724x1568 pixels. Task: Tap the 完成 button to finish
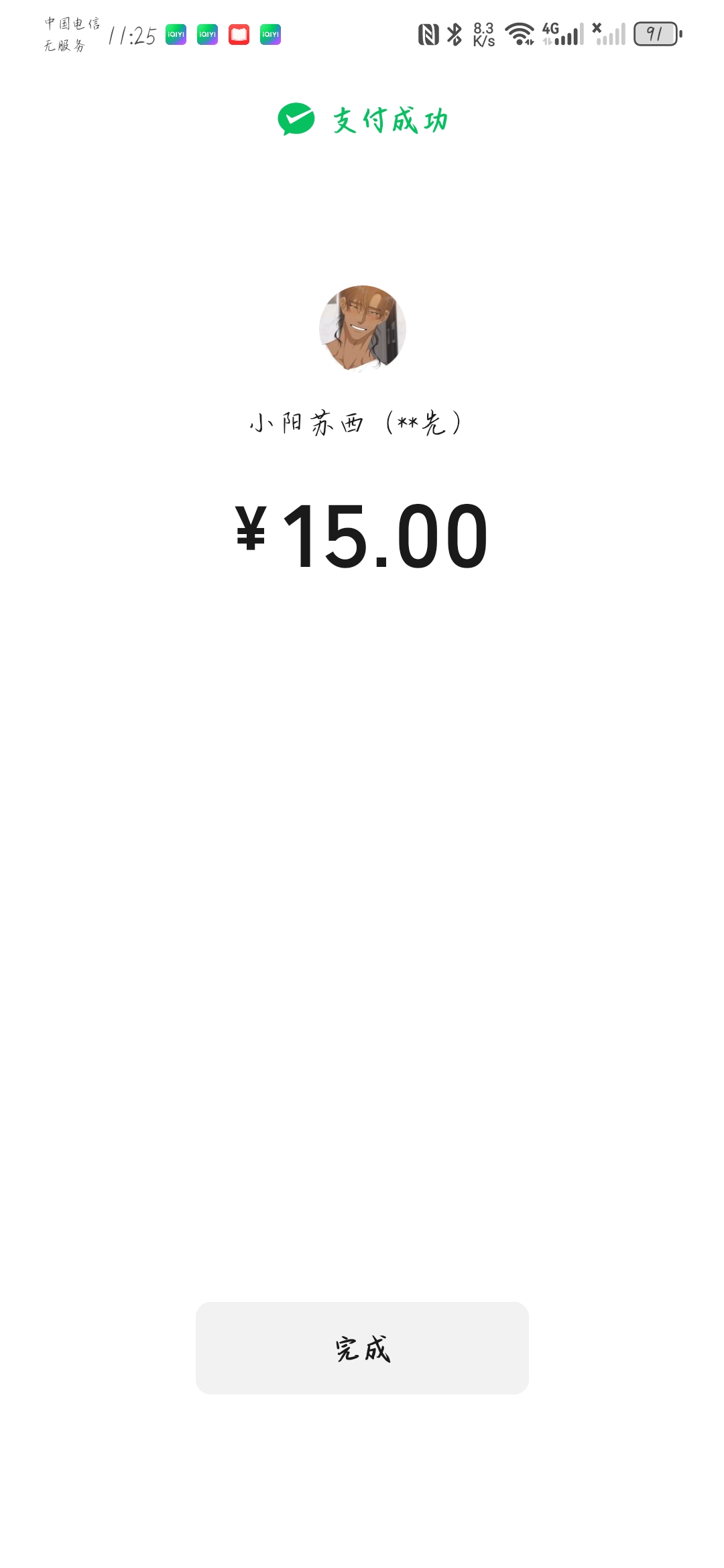pos(362,1348)
